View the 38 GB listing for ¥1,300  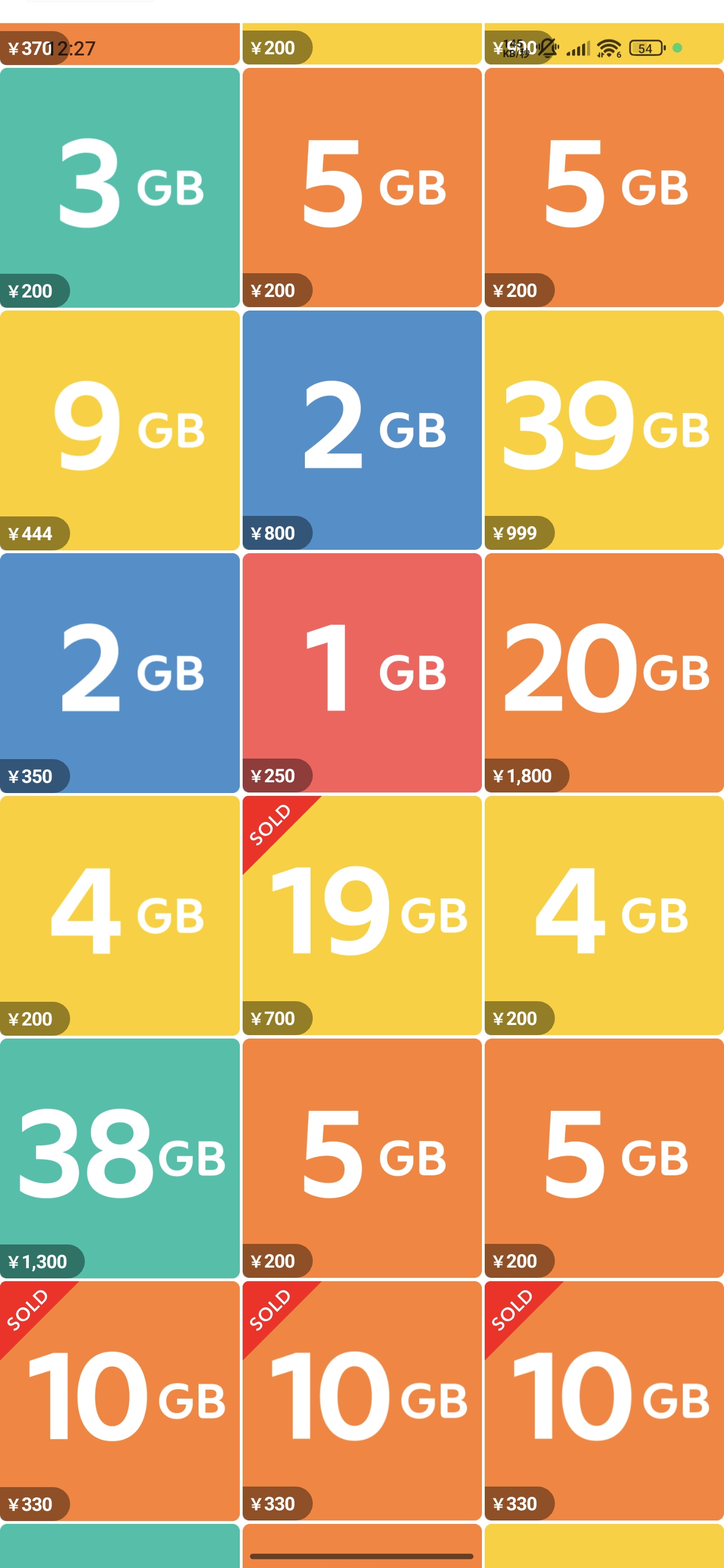coord(119,1158)
